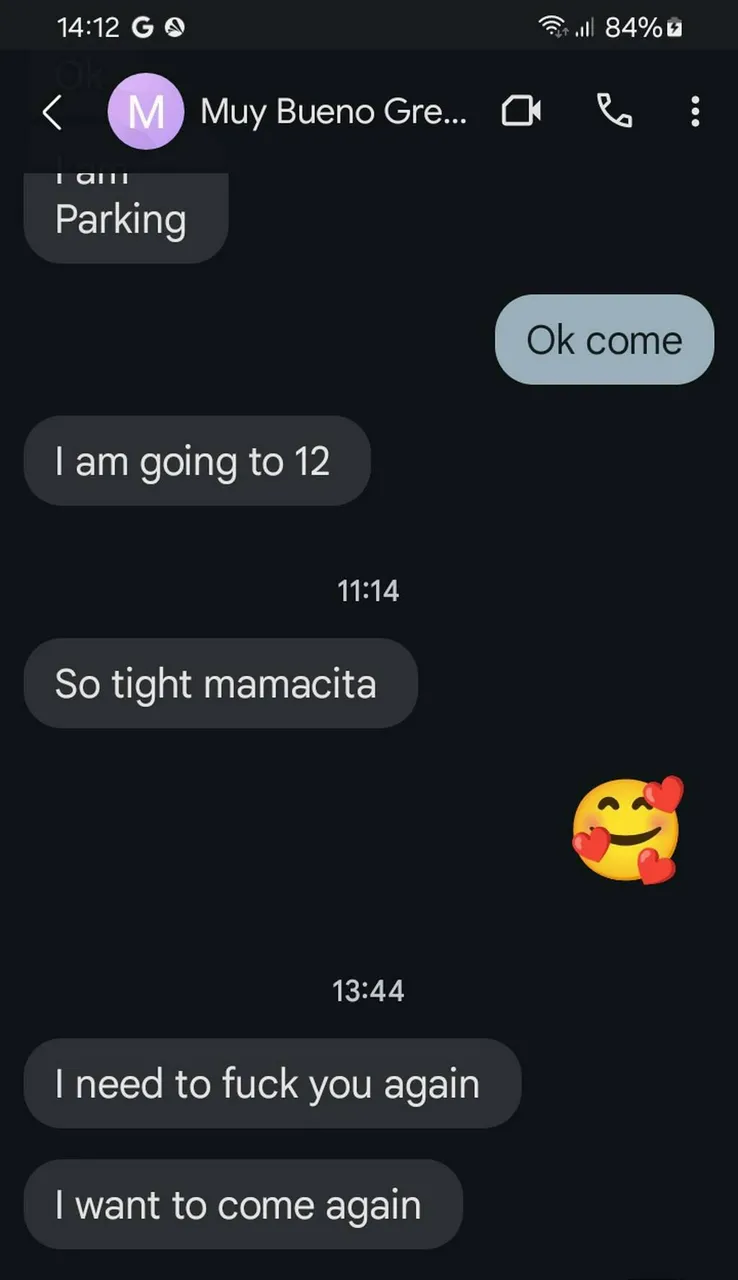
Task: Go back to the conversations list
Action: click(x=52, y=112)
